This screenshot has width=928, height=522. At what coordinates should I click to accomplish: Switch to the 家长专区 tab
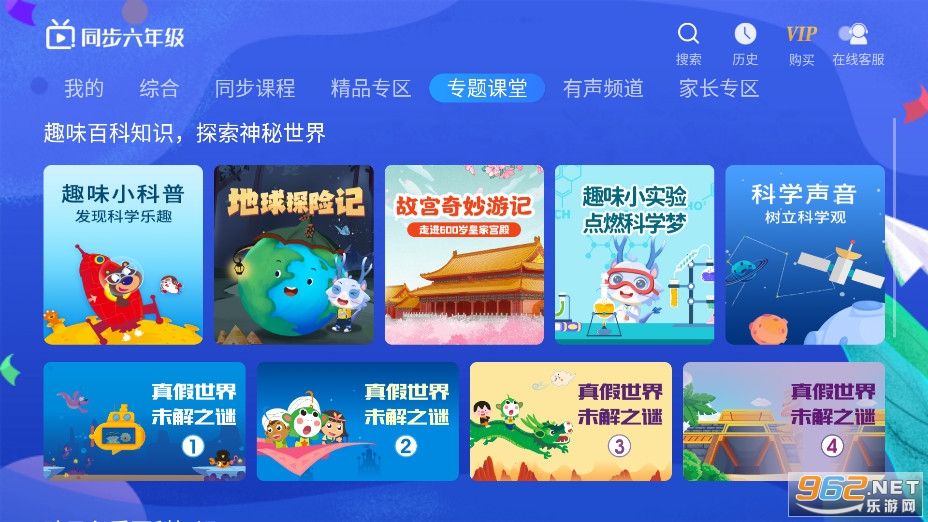click(x=719, y=88)
